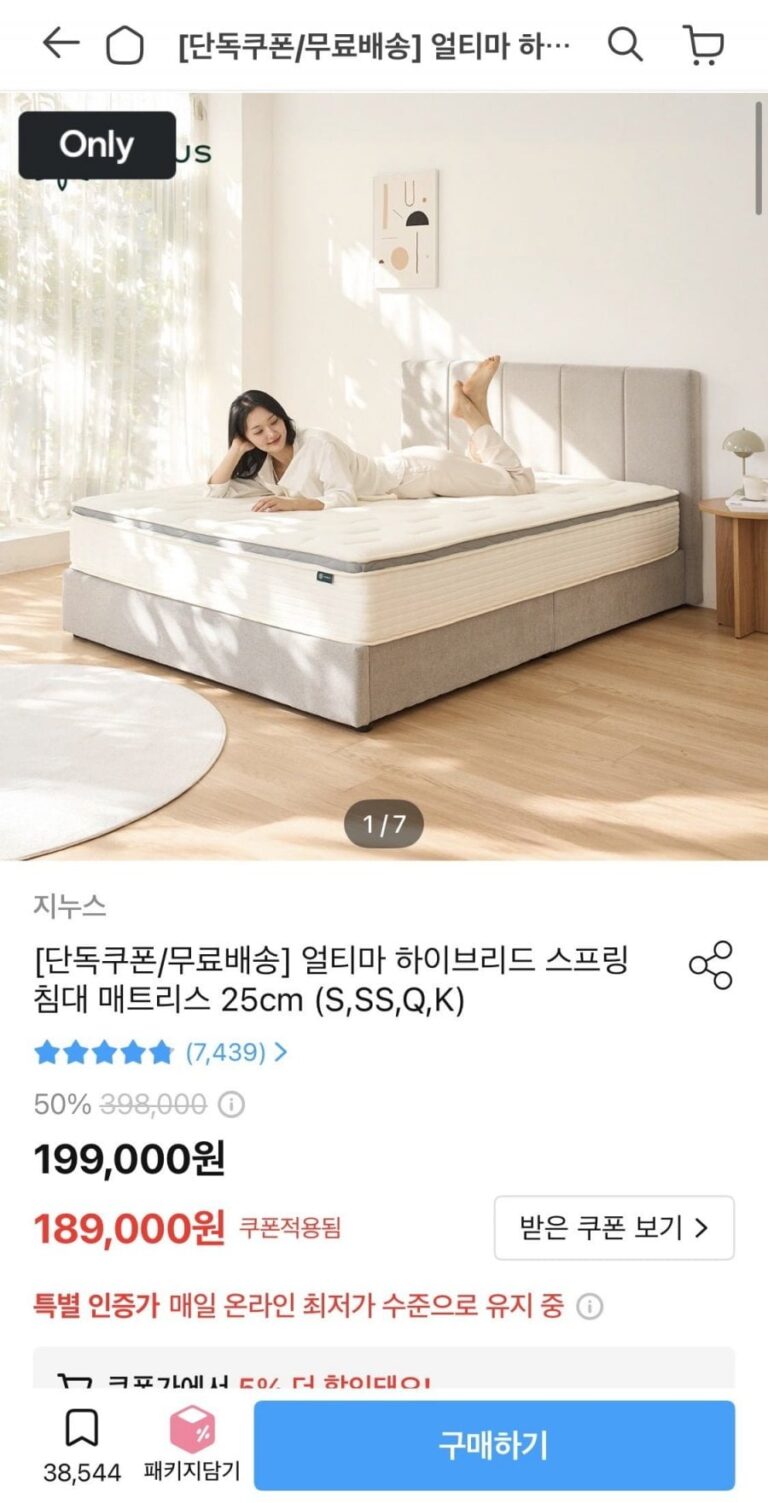The width and height of the screenshot is (768, 1503).
Task: Go back with the arrow icon
Action: (x=60, y=45)
